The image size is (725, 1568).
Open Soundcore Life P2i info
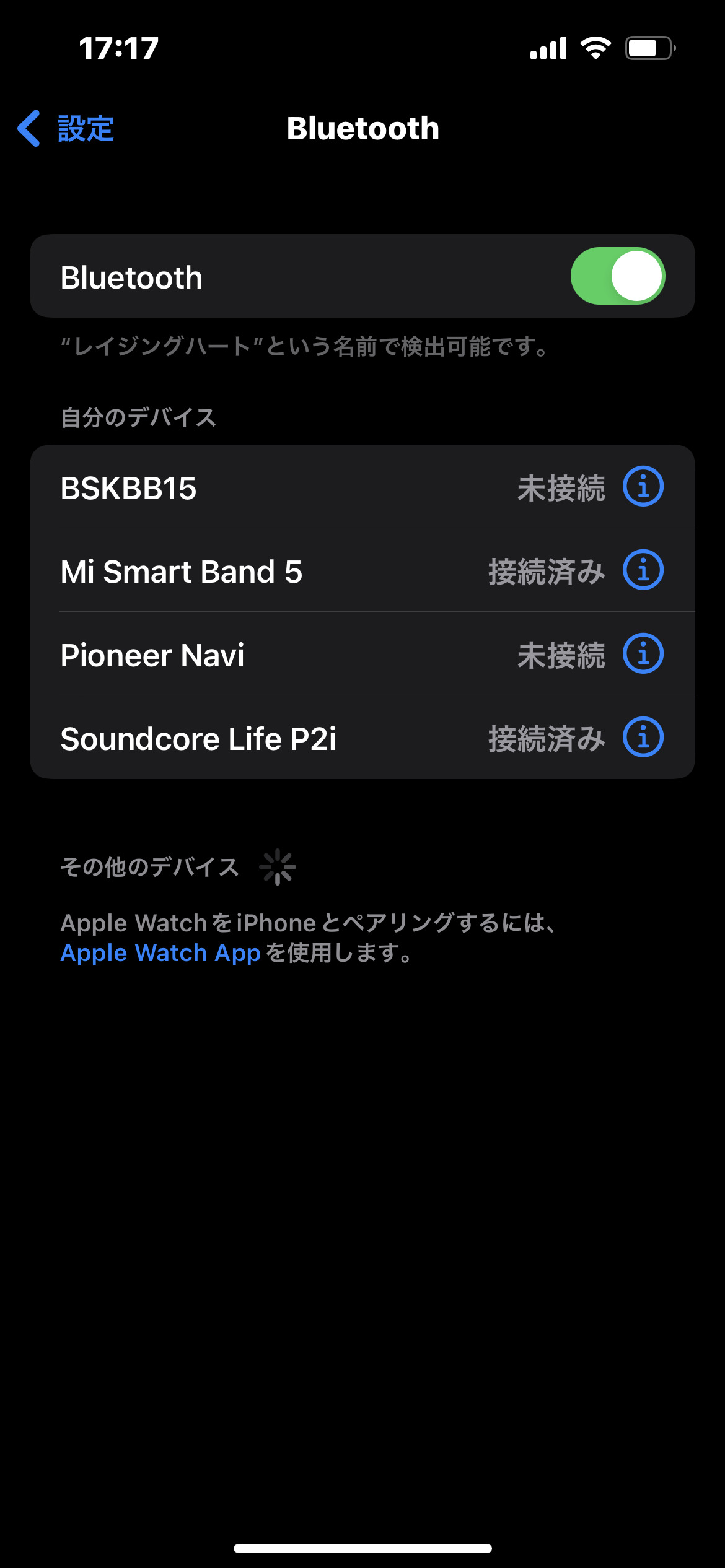[x=643, y=738]
